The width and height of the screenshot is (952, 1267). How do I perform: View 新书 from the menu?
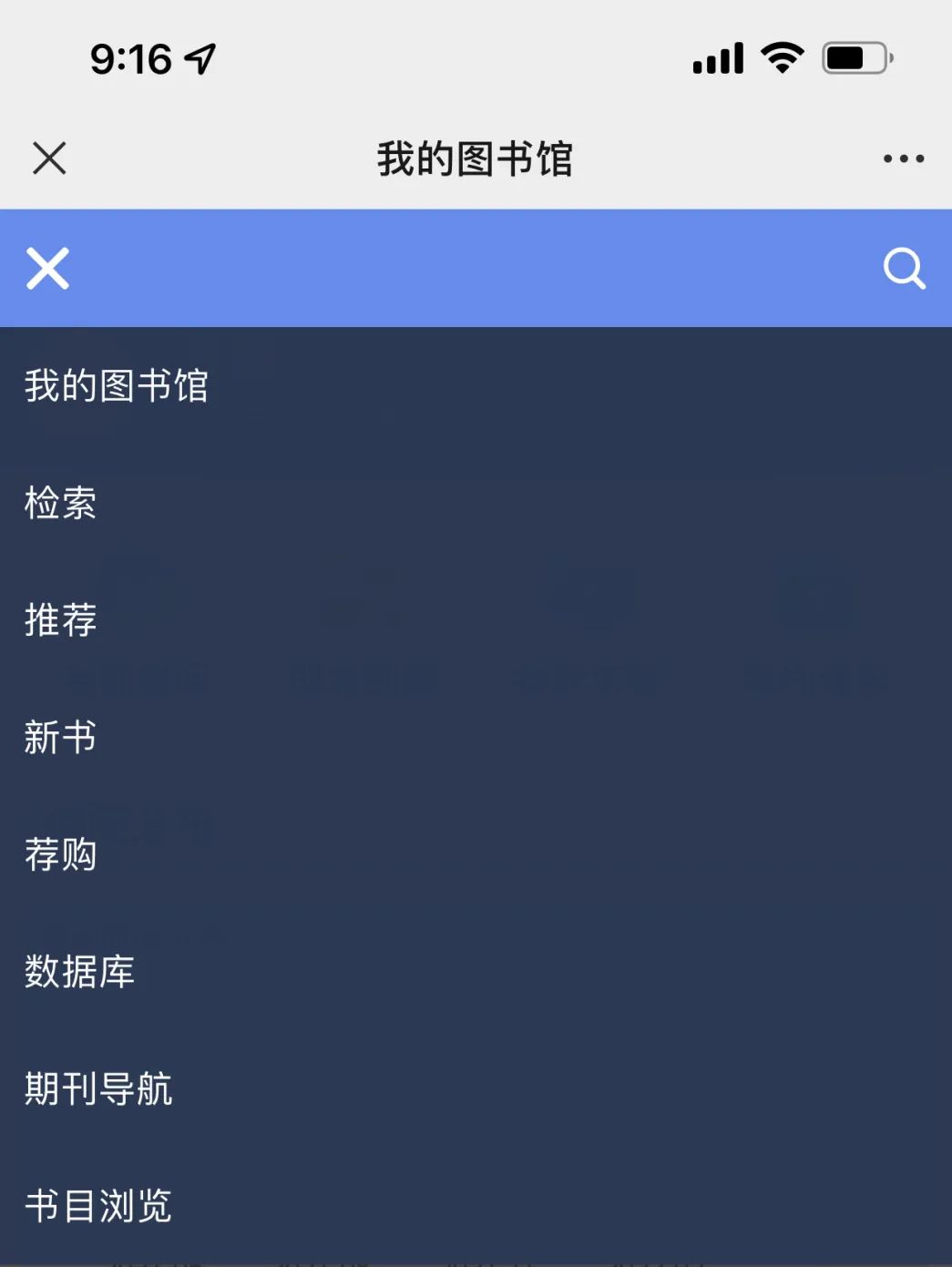61,737
